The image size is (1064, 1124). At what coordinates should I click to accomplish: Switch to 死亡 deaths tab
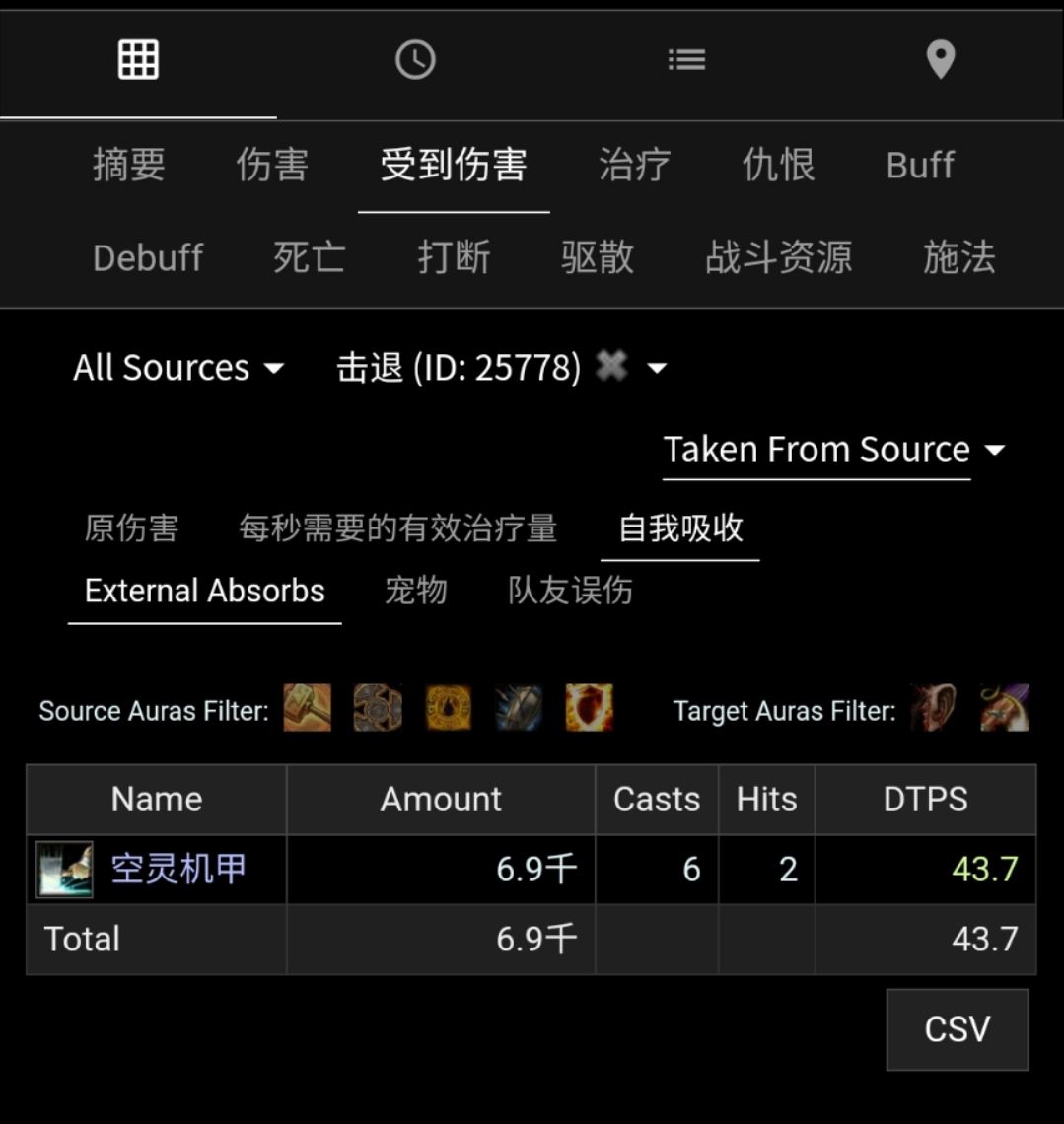(309, 258)
